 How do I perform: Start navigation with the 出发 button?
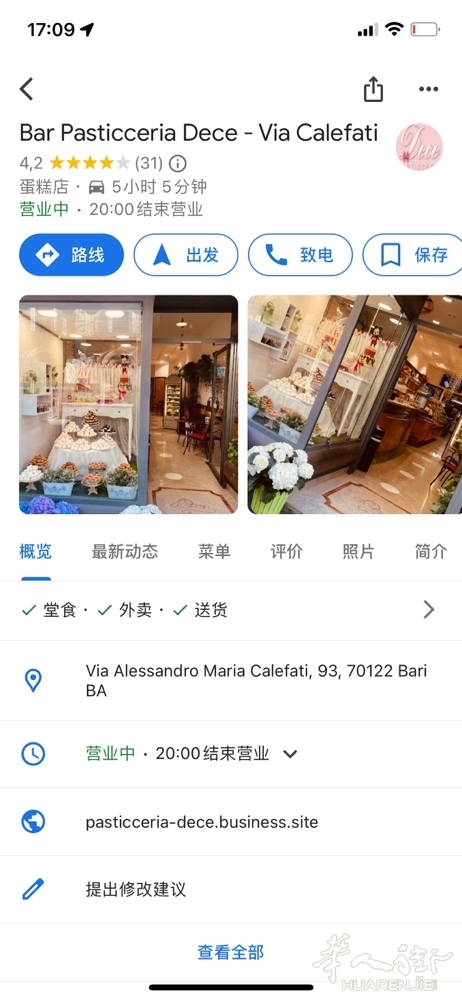pyautogui.click(x=186, y=255)
